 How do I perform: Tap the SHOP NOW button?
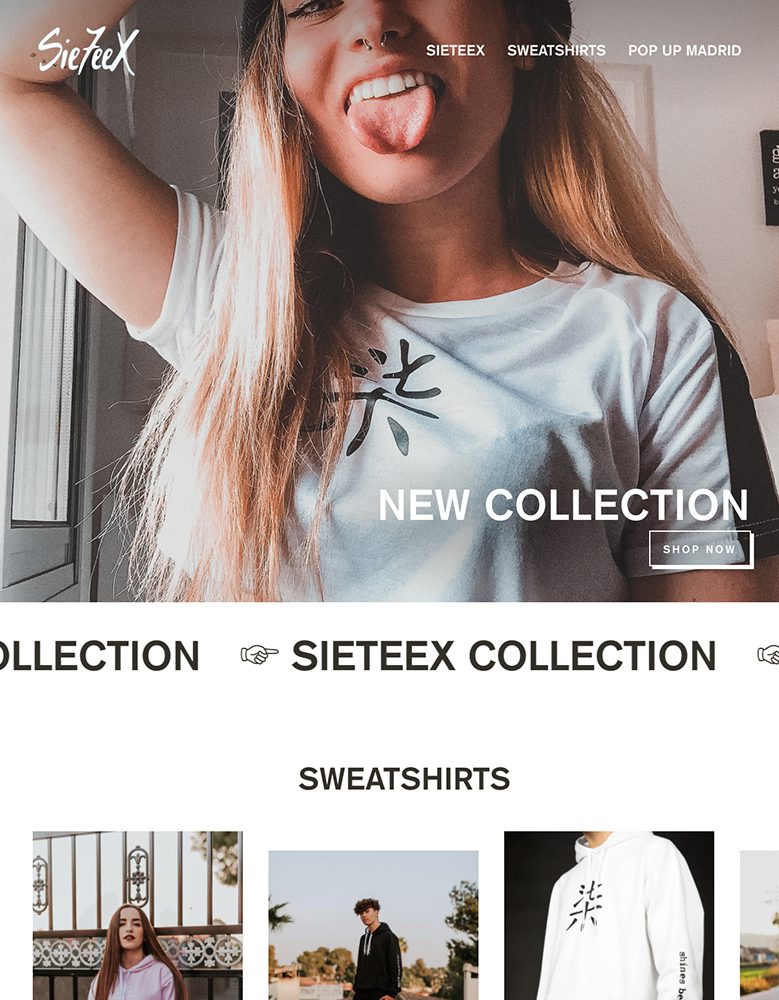click(699, 549)
